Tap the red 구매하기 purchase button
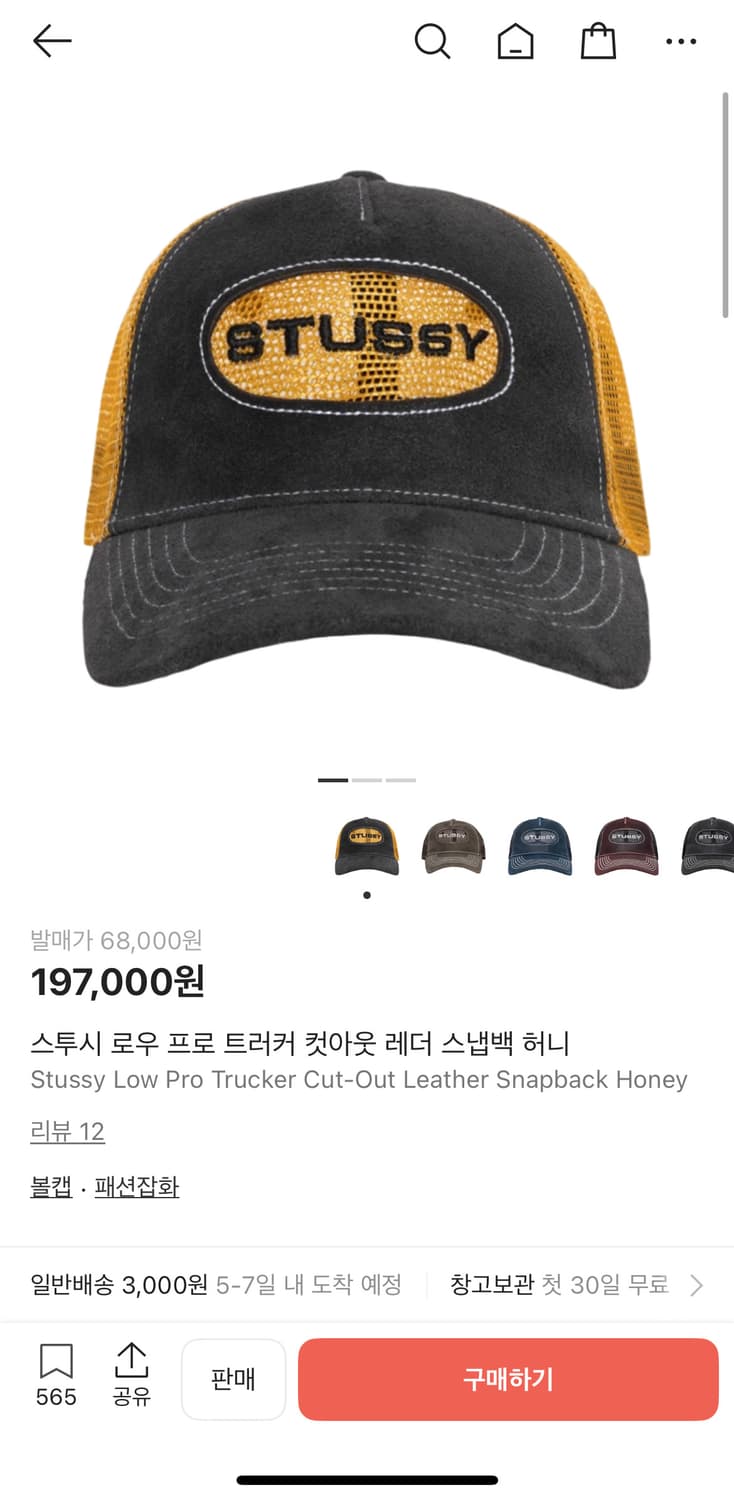This screenshot has height=1500, width=734. coord(508,1380)
